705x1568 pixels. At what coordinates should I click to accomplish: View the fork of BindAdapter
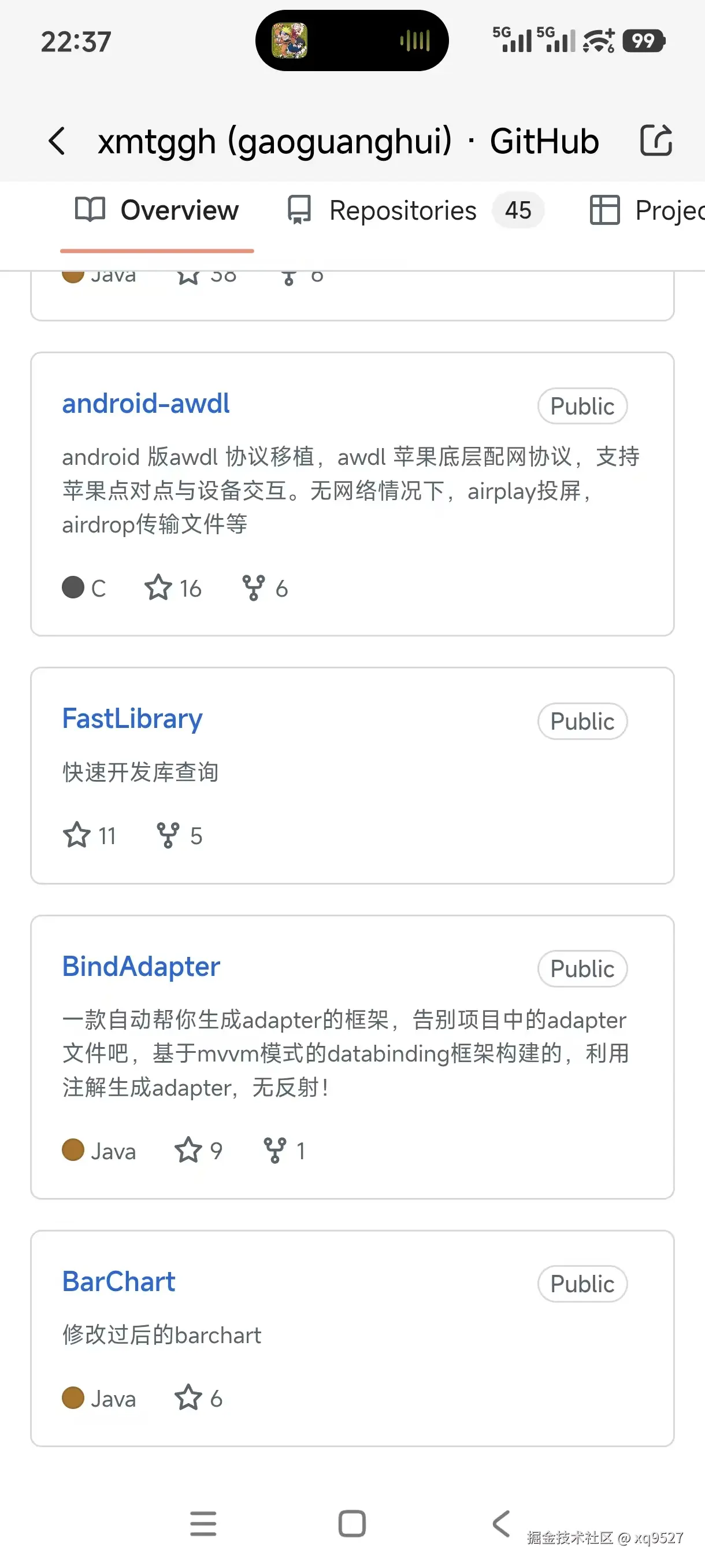tap(284, 1151)
